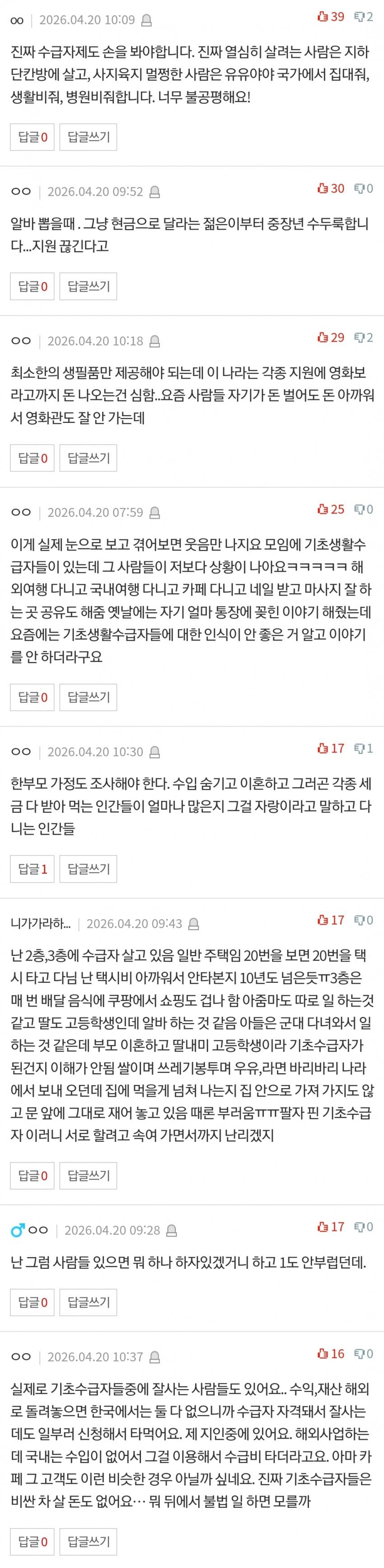384x1568 pixels.
Task: Open 답글쓰기 under the 10:09 comment
Action: coord(88,137)
